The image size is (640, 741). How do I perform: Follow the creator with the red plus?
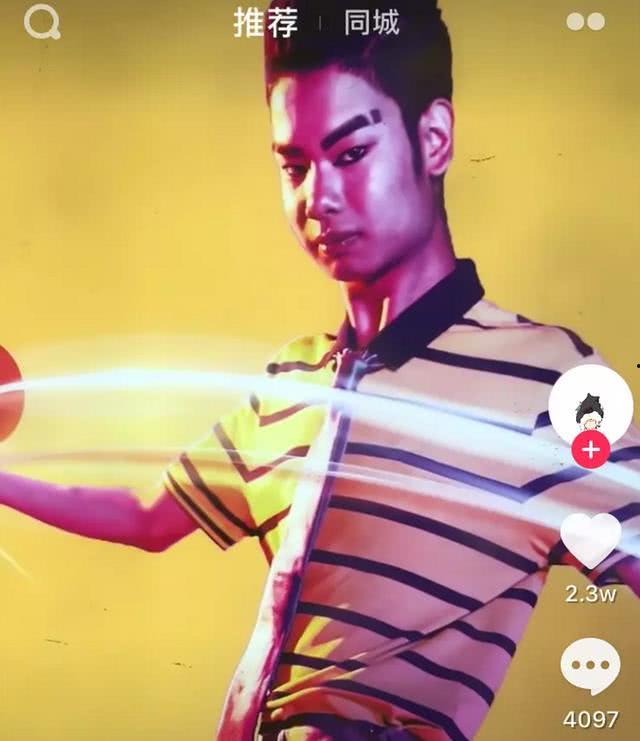click(591, 450)
